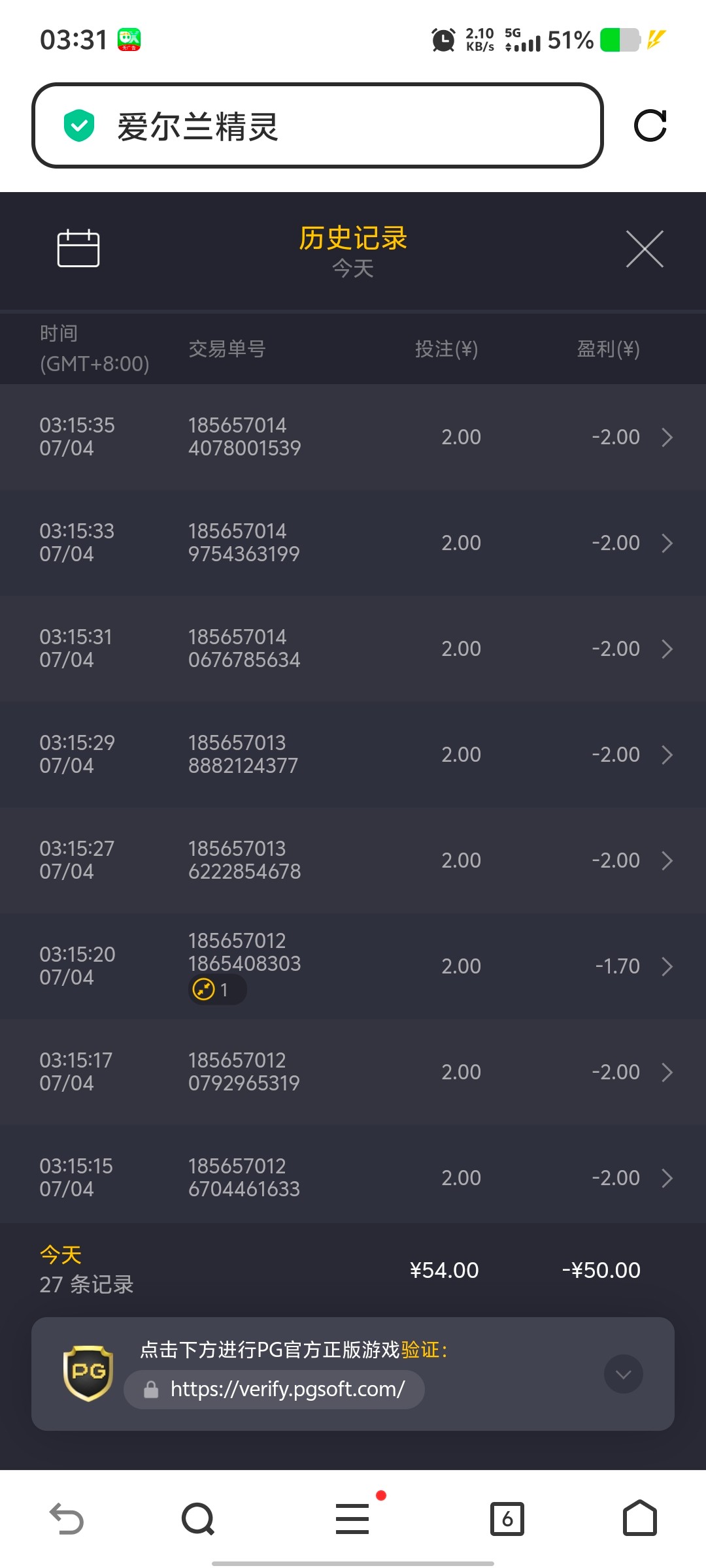The width and height of the screenshot is (706, 1568).
Task: Tap the 爱尔兰精灵 address bar
Action: pyautogui.click(x=318, y=125)
